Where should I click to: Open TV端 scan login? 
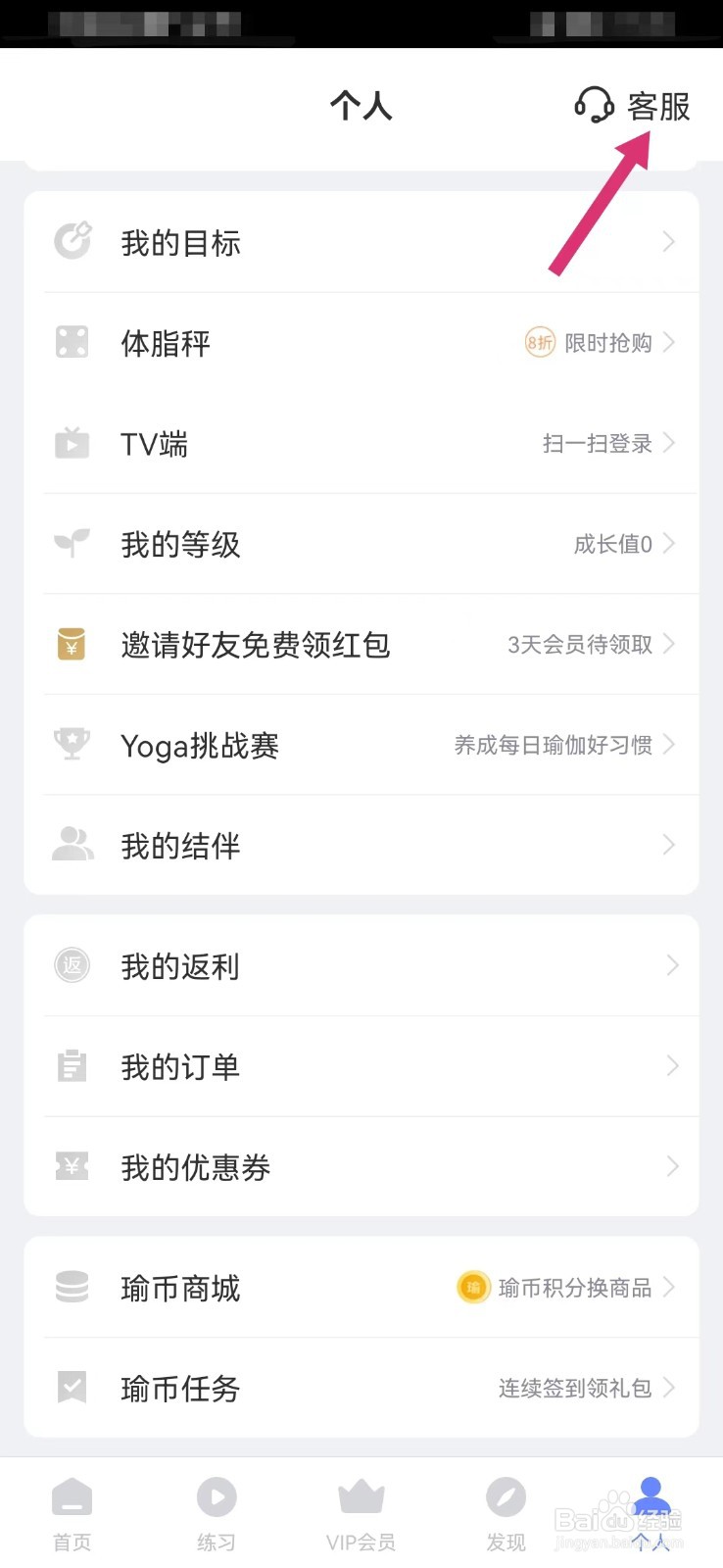click(x=361, y=443)
